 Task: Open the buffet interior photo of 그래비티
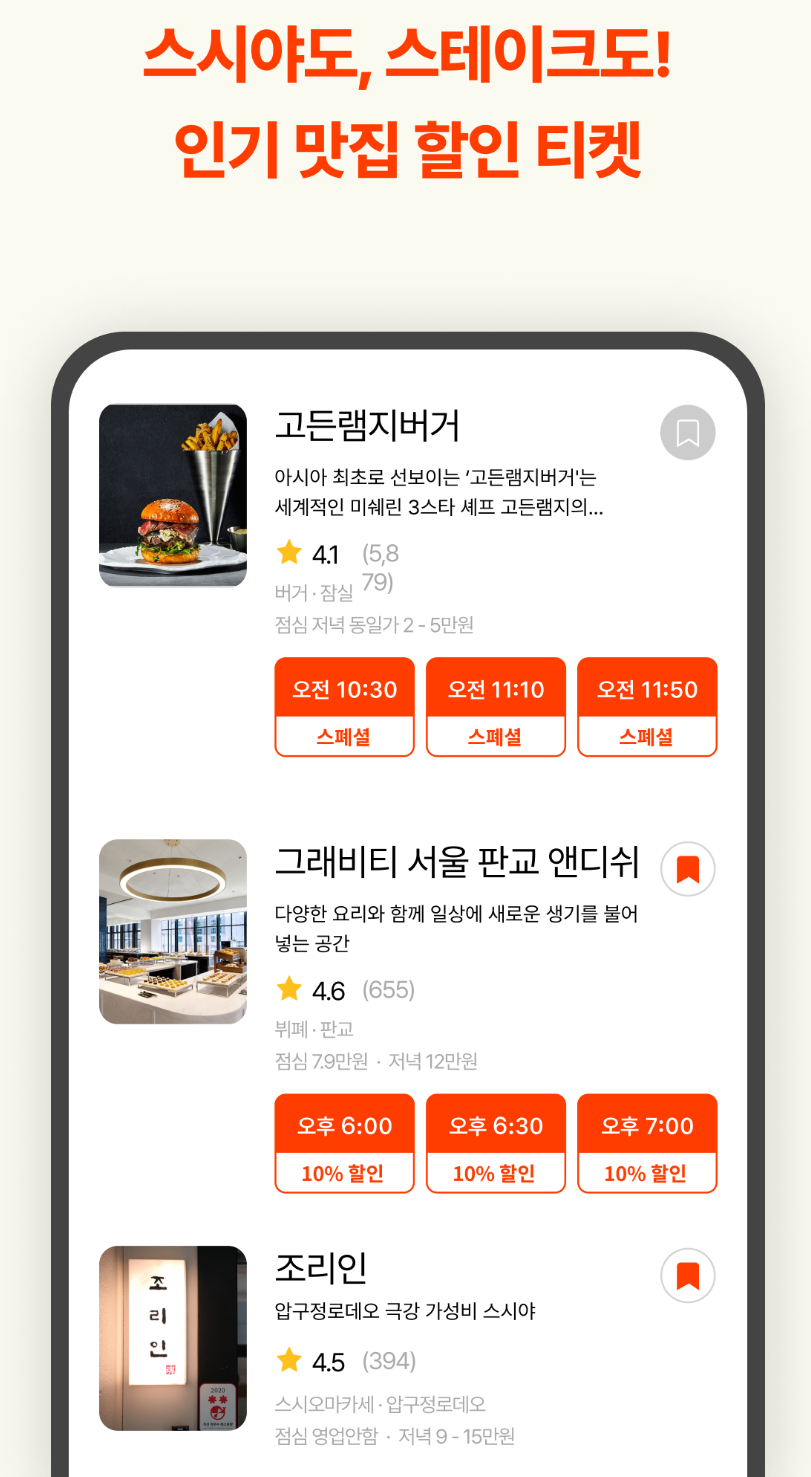tap(172, 931)
